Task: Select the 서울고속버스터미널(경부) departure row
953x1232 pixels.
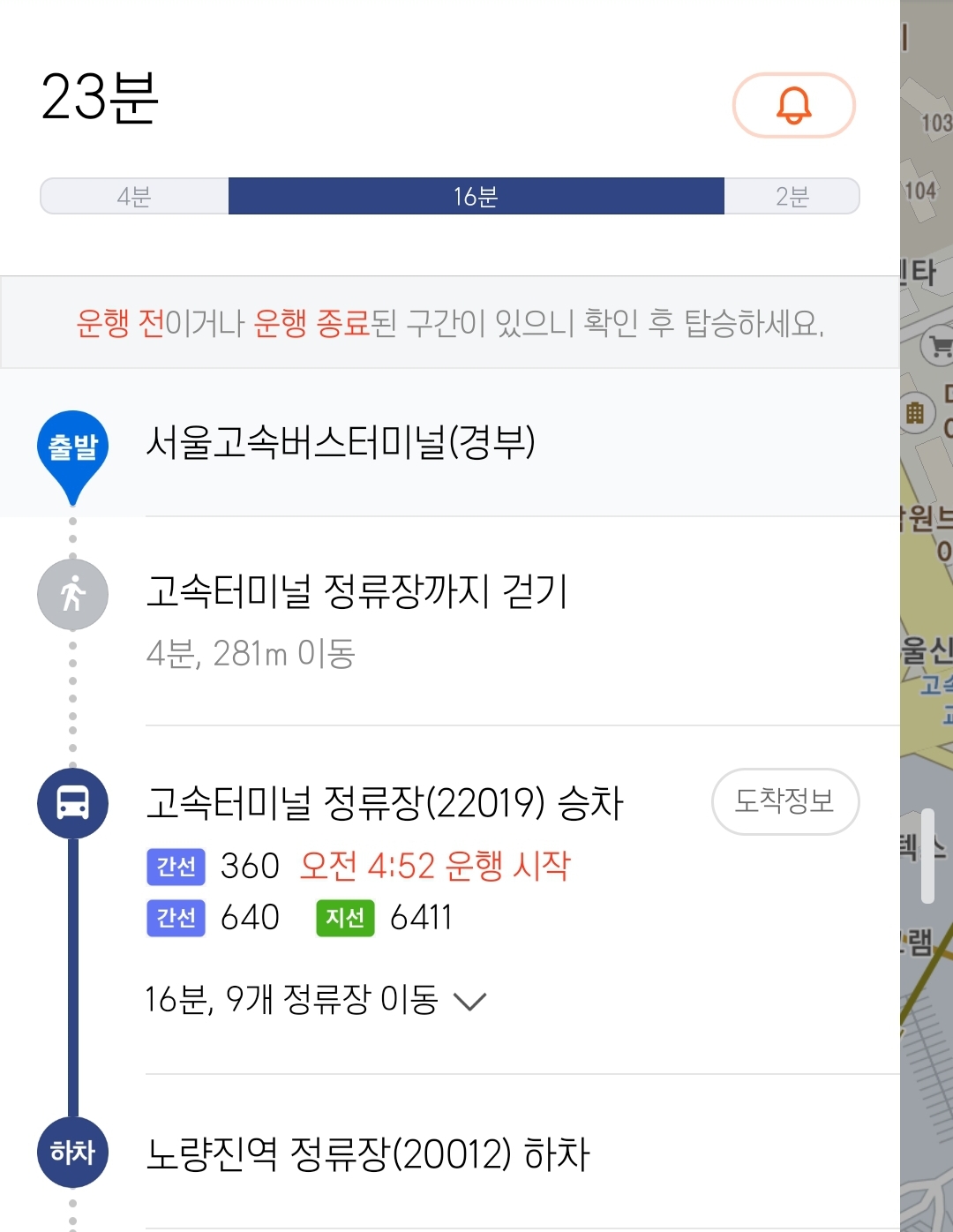Action: click(340, 443)
